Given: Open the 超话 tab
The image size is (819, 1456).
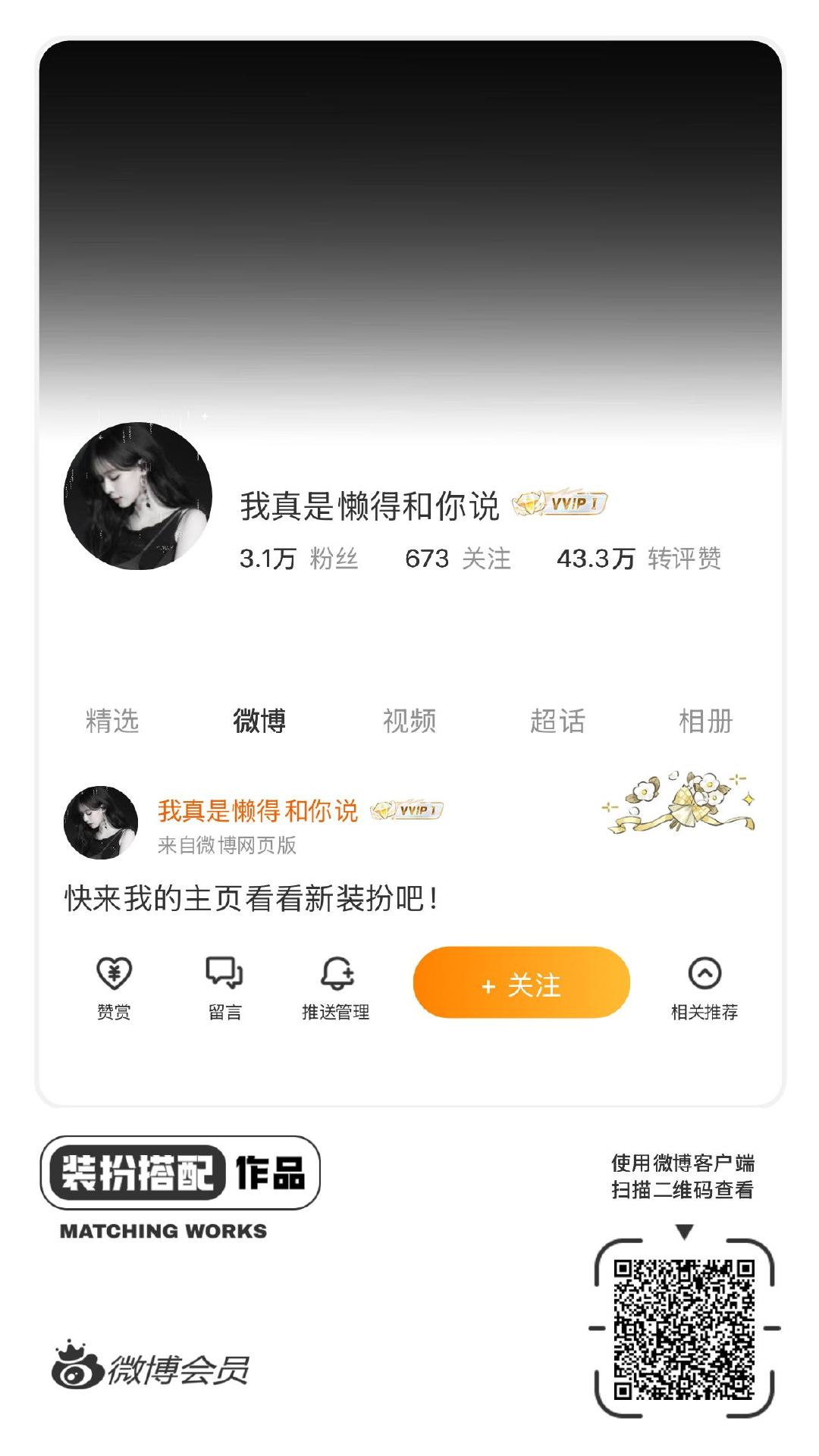Looking at the screenshot, I should [559, 722].
